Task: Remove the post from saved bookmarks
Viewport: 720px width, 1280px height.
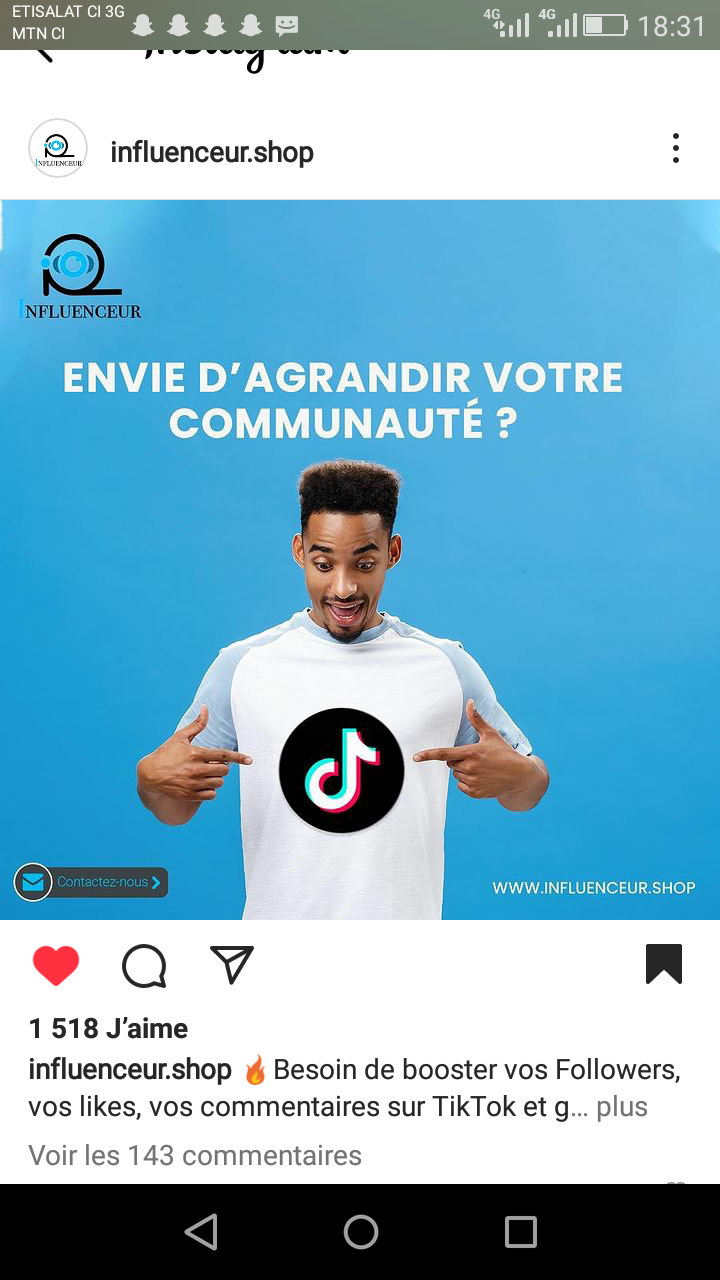Action: click(663, 964)
